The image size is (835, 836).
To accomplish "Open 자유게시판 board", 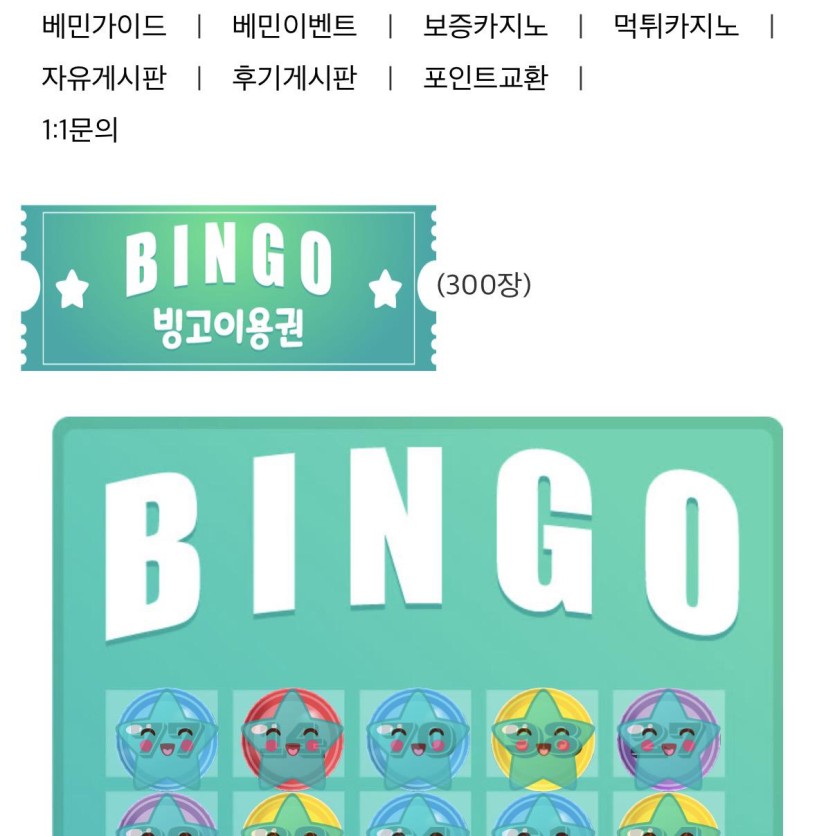I will (x=104, y=78).
